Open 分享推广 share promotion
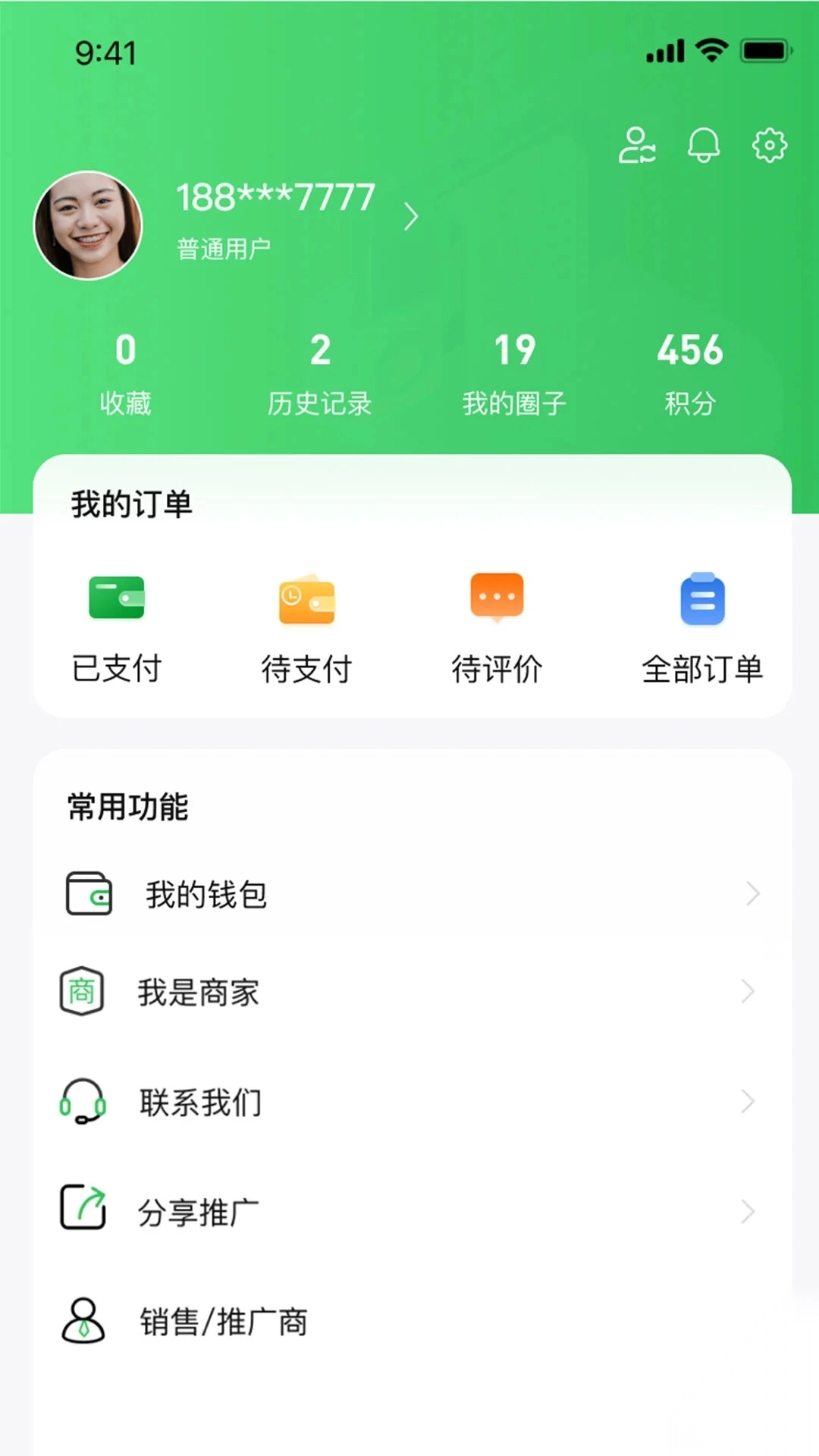819x1456 pixels. click(x=409, y=1211)
